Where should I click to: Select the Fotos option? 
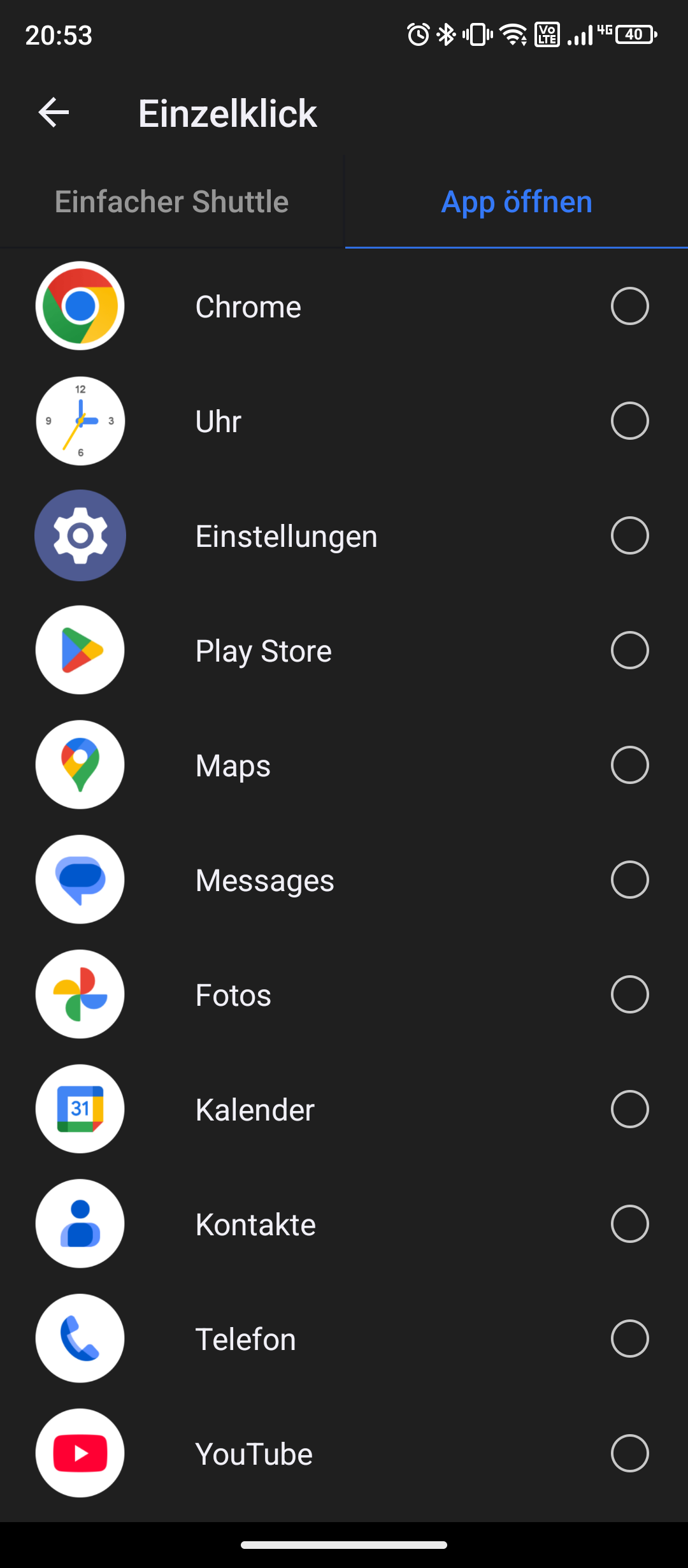coord(629,994)
